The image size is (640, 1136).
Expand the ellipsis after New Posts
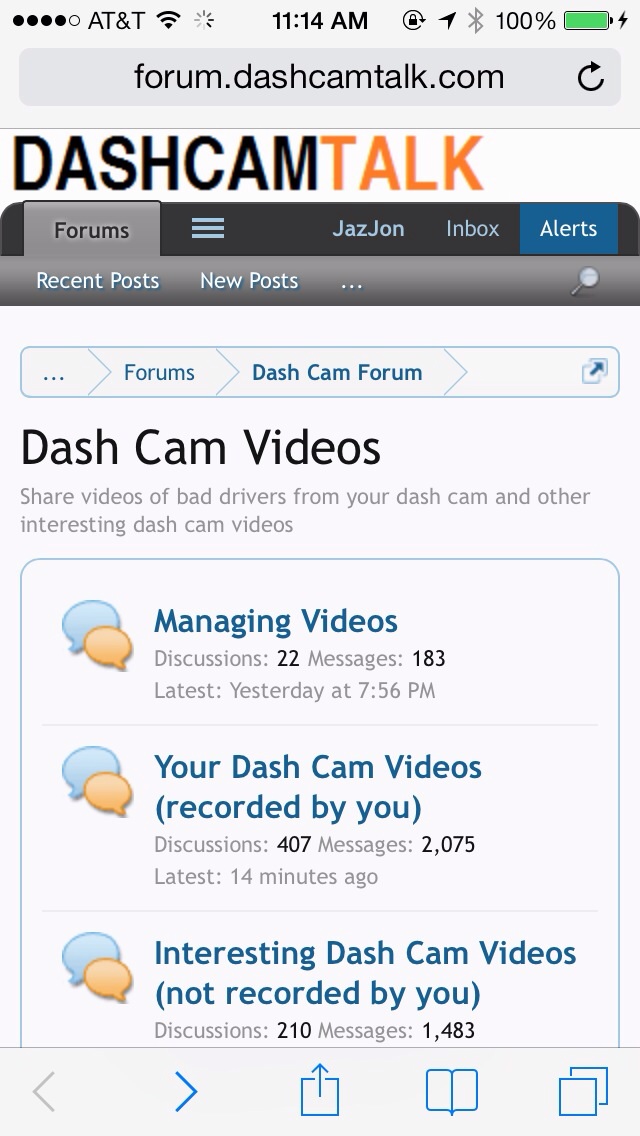pyautogui.click(x=352, y=283)
